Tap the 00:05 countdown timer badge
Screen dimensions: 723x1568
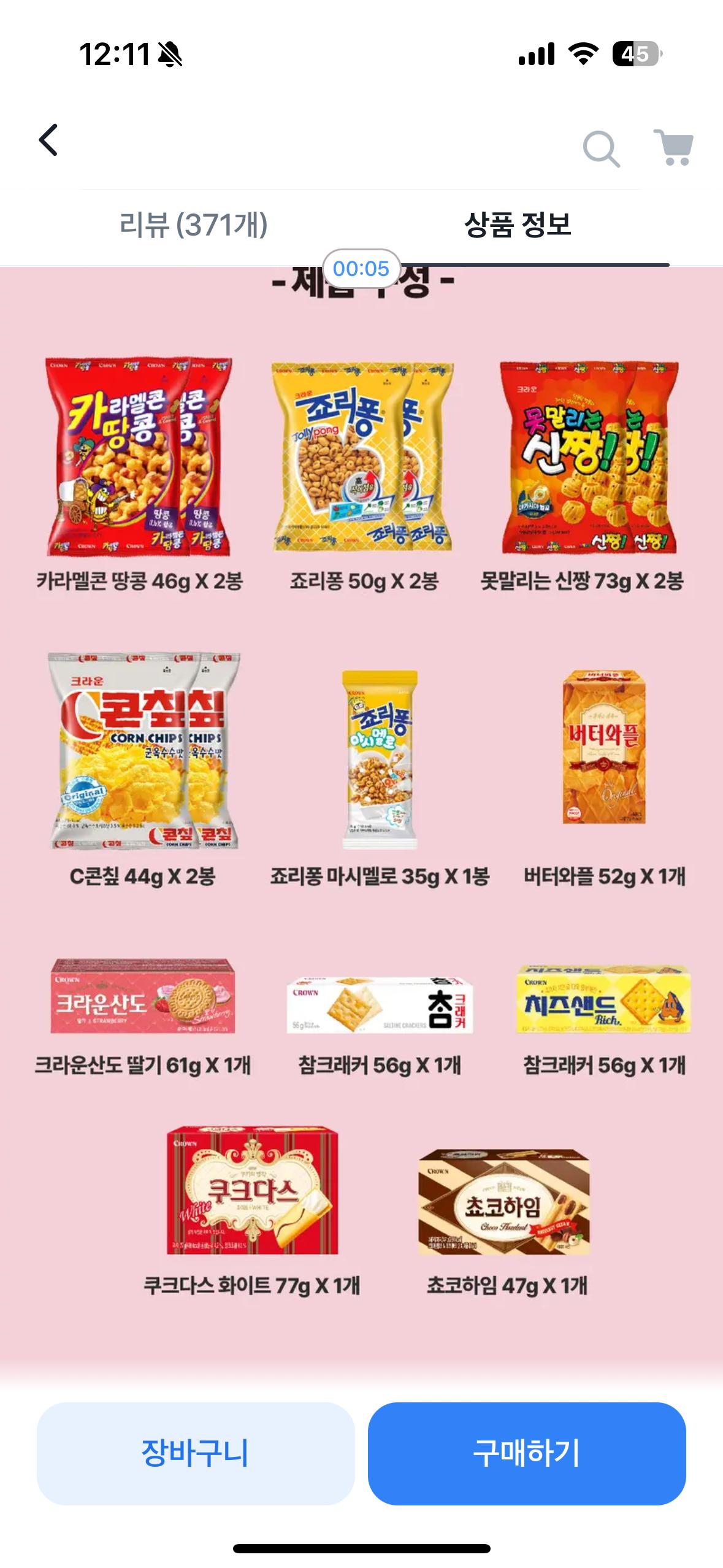(x=361, y=269)
